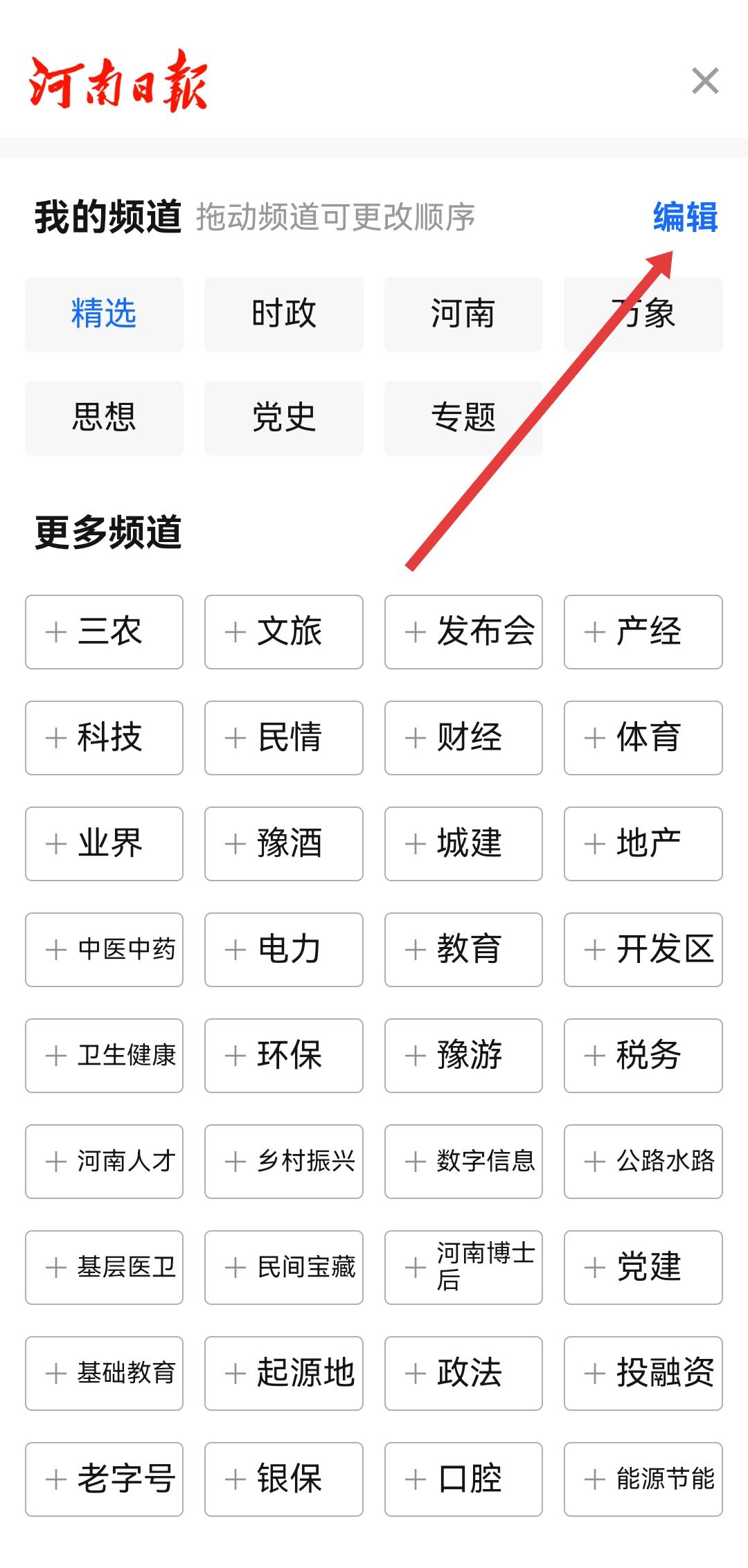Add the 教育 channel
The height and width of the screenshot is (1568, 748).
[x=463, y=949]
